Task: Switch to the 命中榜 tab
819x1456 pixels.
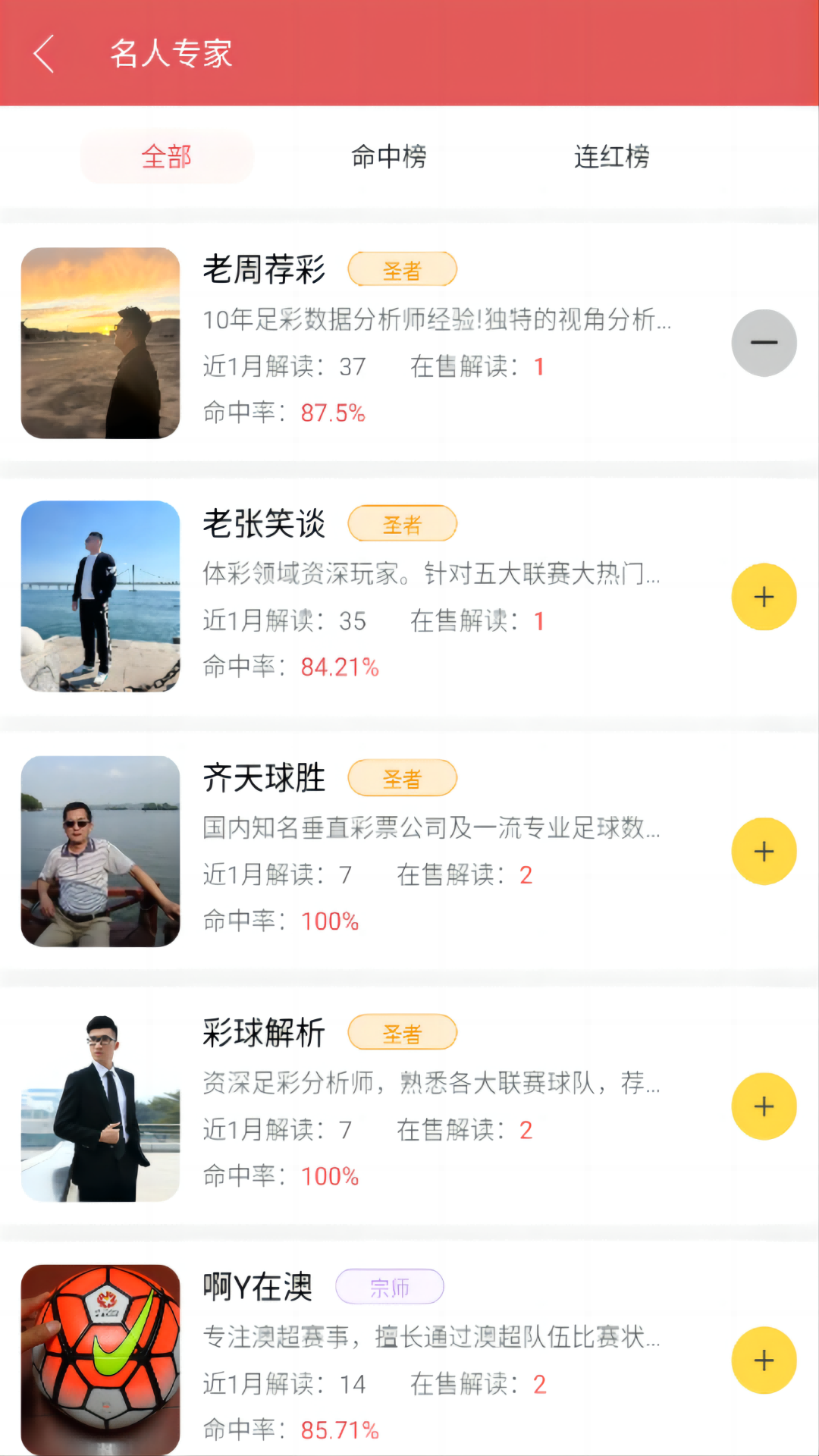Action: (x=388, y=157)
